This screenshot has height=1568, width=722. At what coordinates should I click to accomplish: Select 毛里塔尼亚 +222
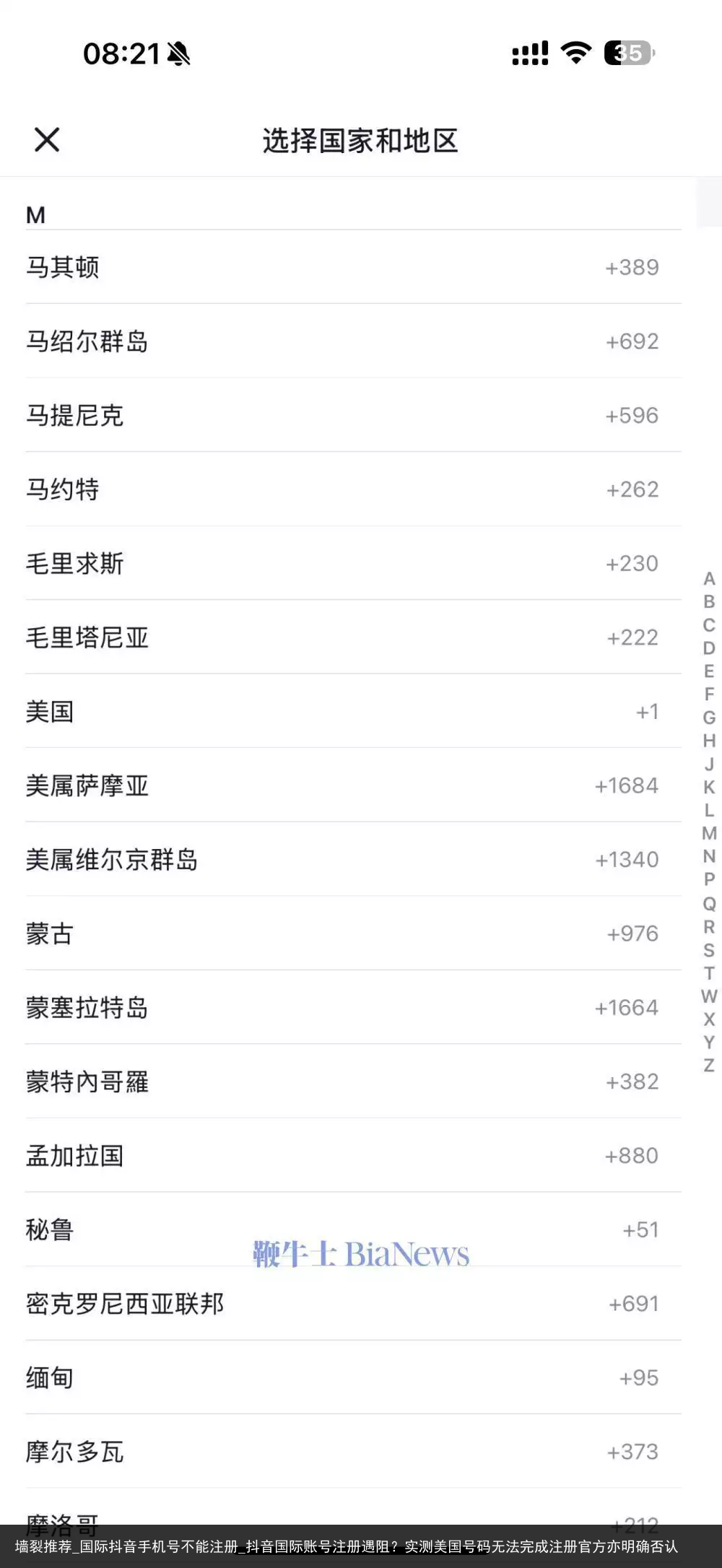point(353,637)
